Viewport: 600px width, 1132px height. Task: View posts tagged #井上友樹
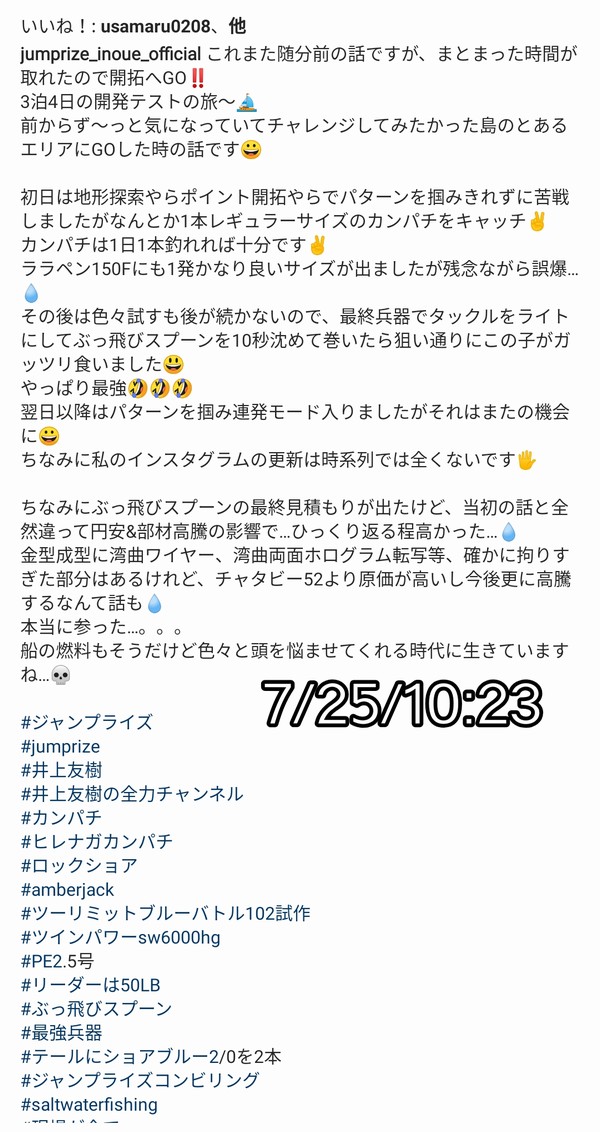pos(61,770)
